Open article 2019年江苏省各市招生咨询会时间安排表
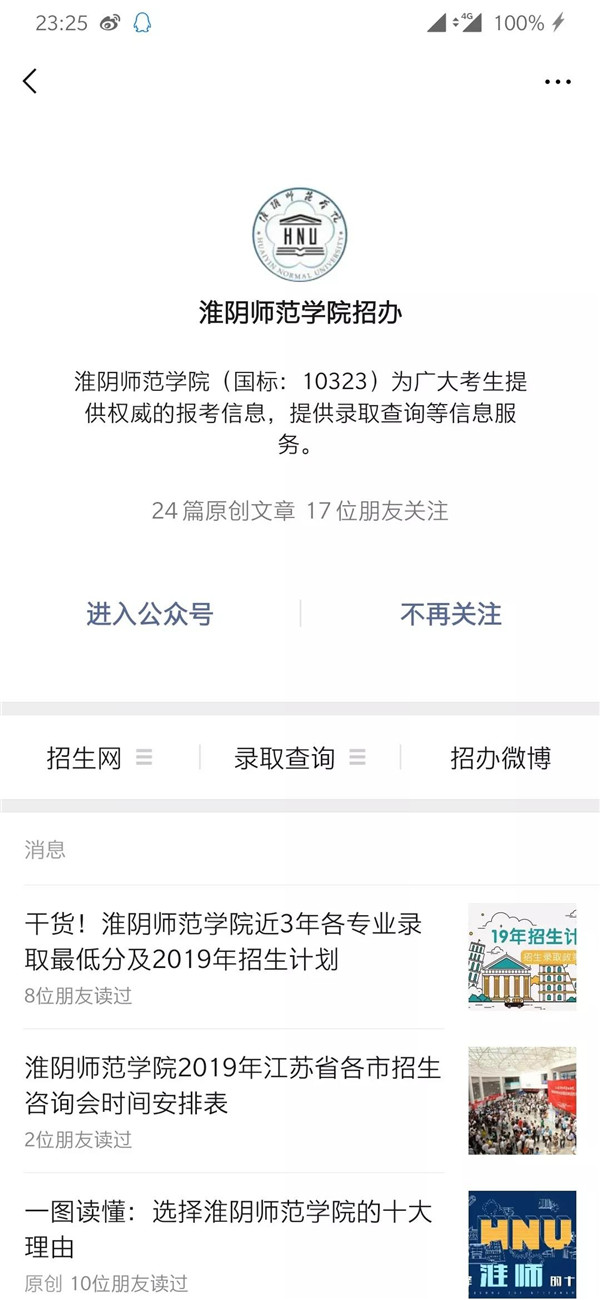The width and height of the screenshot is (600, 1300). tap(300, 1101)
